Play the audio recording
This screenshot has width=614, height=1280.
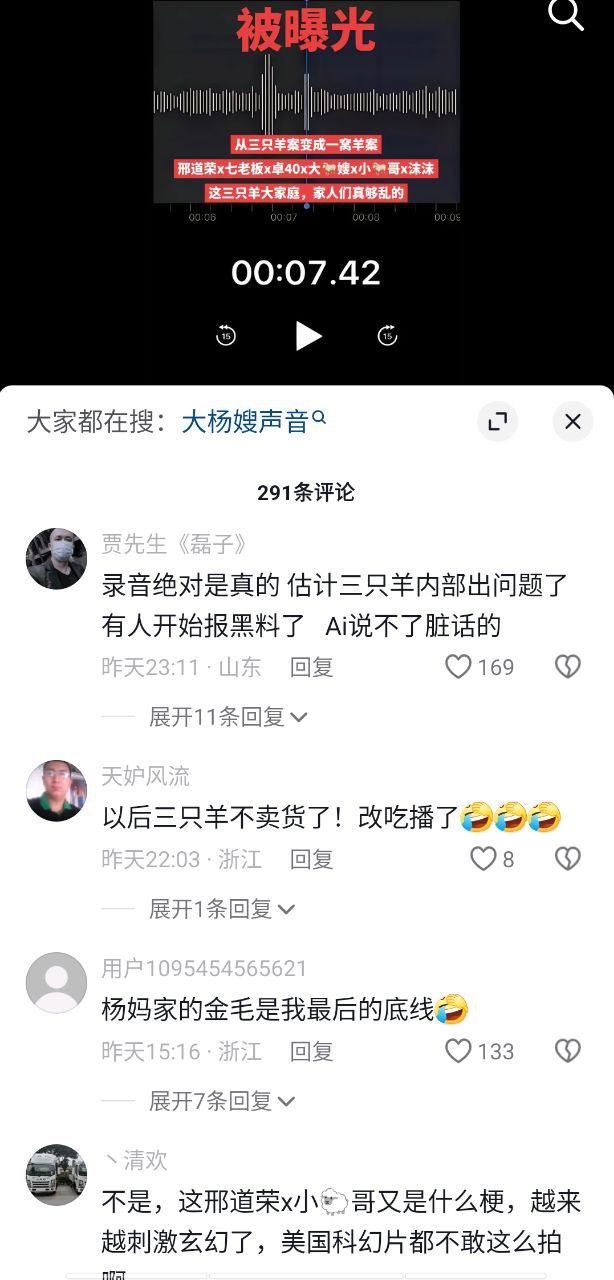pos(308,336)
